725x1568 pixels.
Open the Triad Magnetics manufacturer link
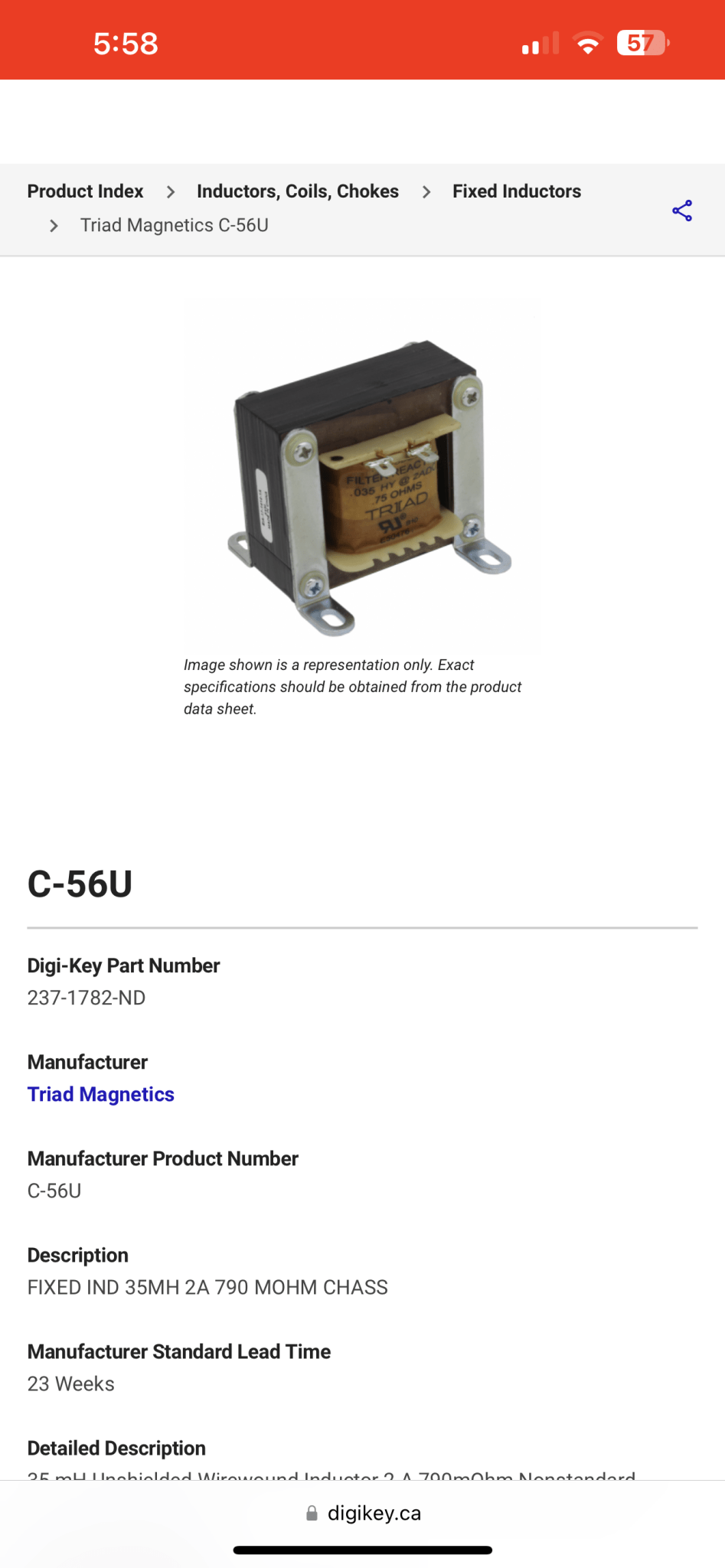[x=101, y=1094]
